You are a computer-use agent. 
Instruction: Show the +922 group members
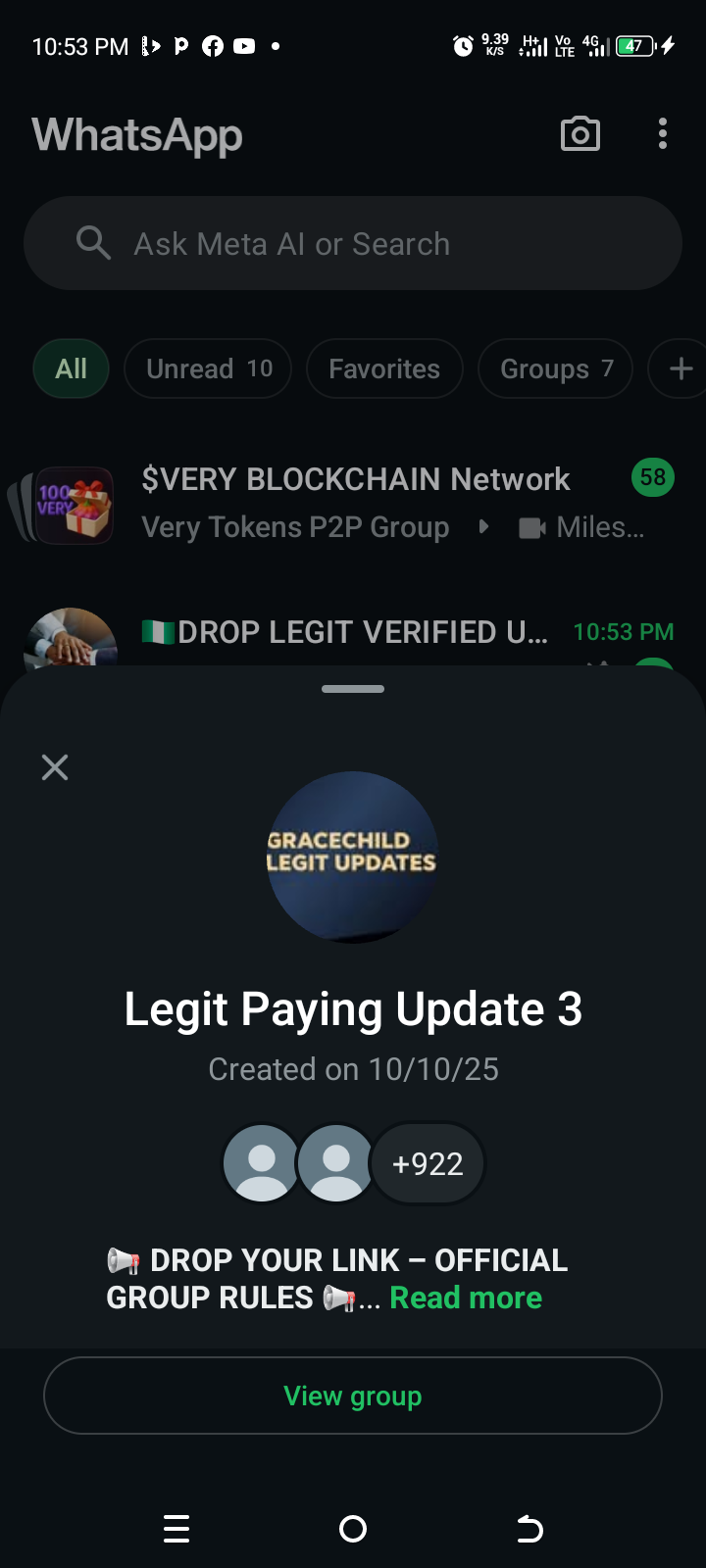(428, 1163)
